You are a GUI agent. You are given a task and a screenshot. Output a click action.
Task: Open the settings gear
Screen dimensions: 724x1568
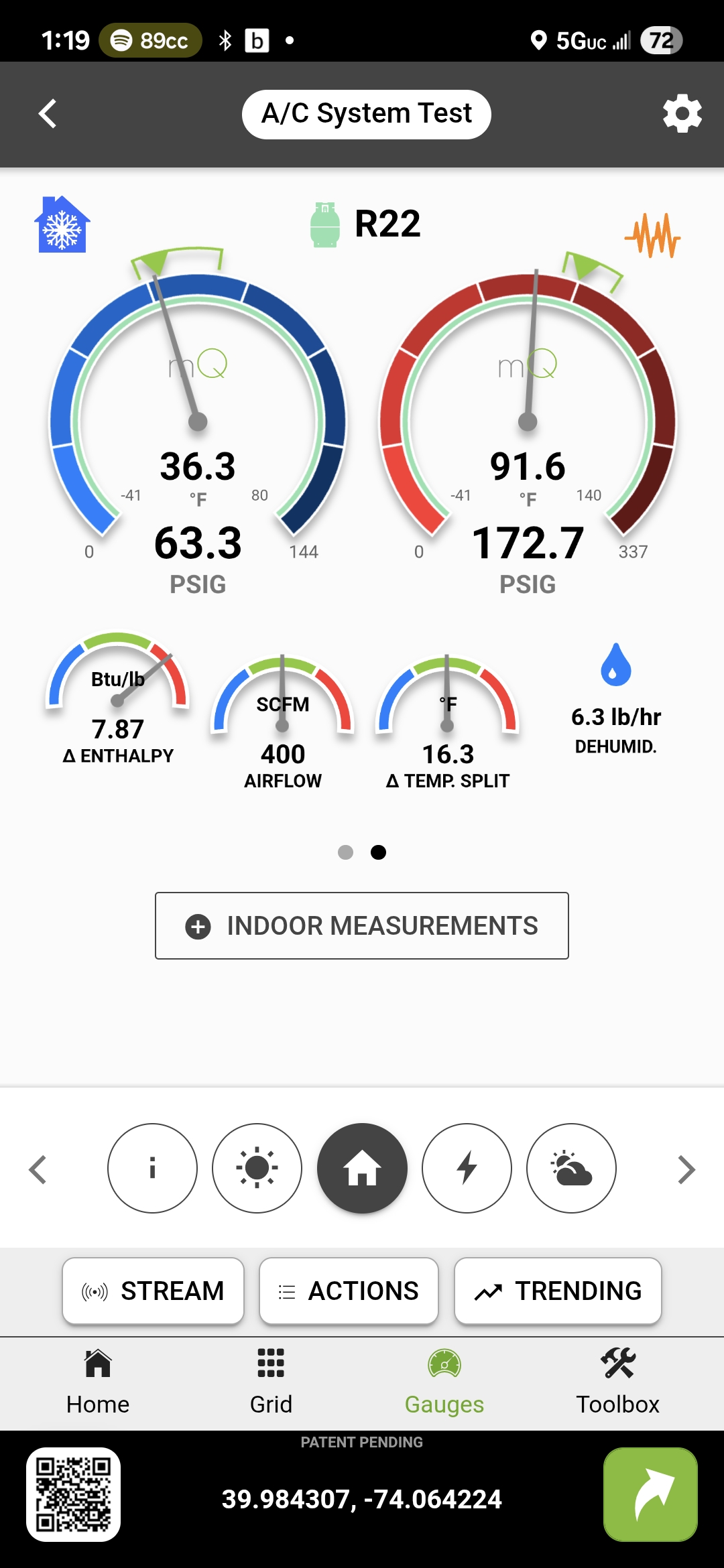[x=682, y=114]
